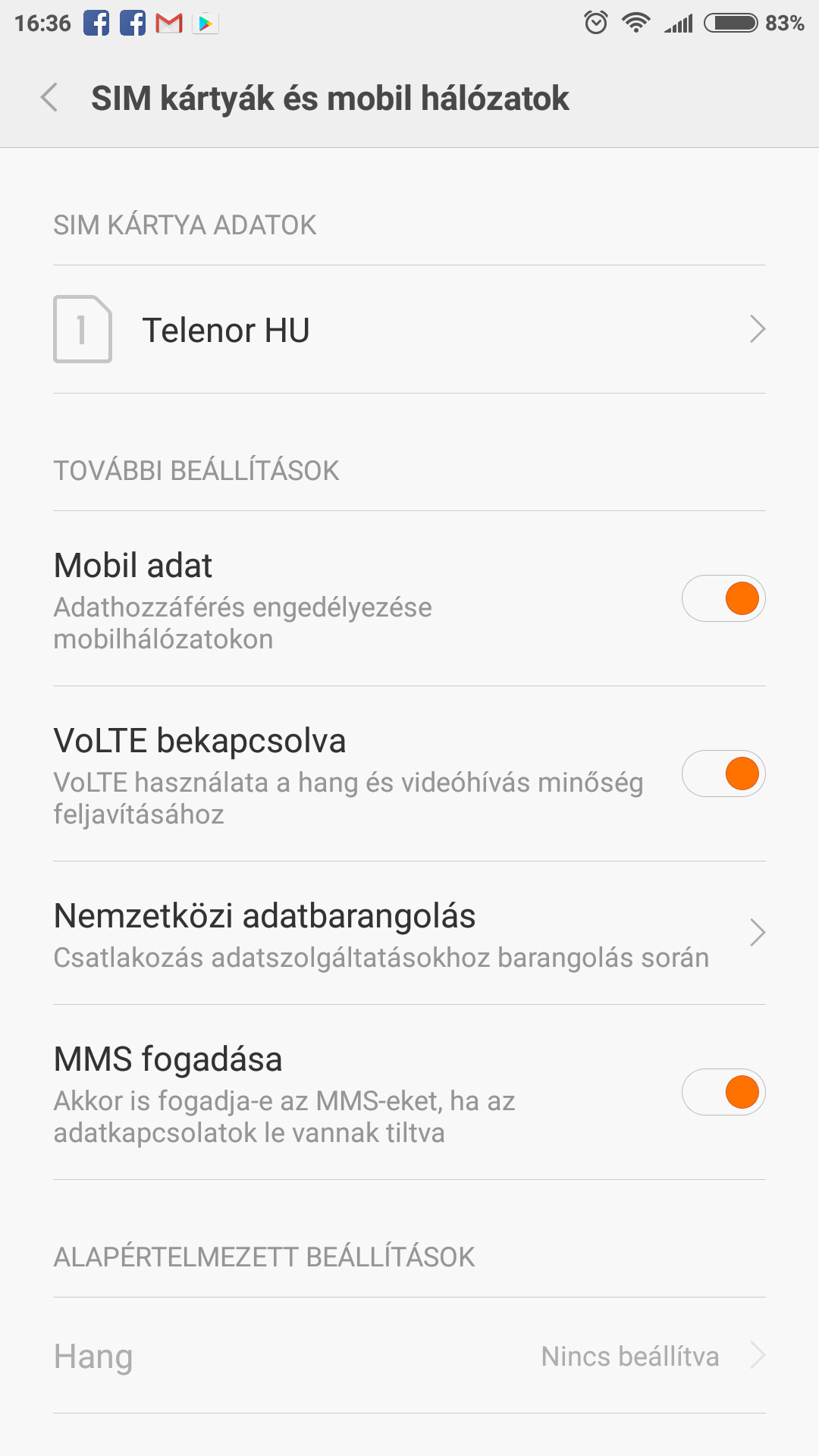The image size is (819, 1456).
Task: Turn off the Mobil adat switch
Action: 723,598
